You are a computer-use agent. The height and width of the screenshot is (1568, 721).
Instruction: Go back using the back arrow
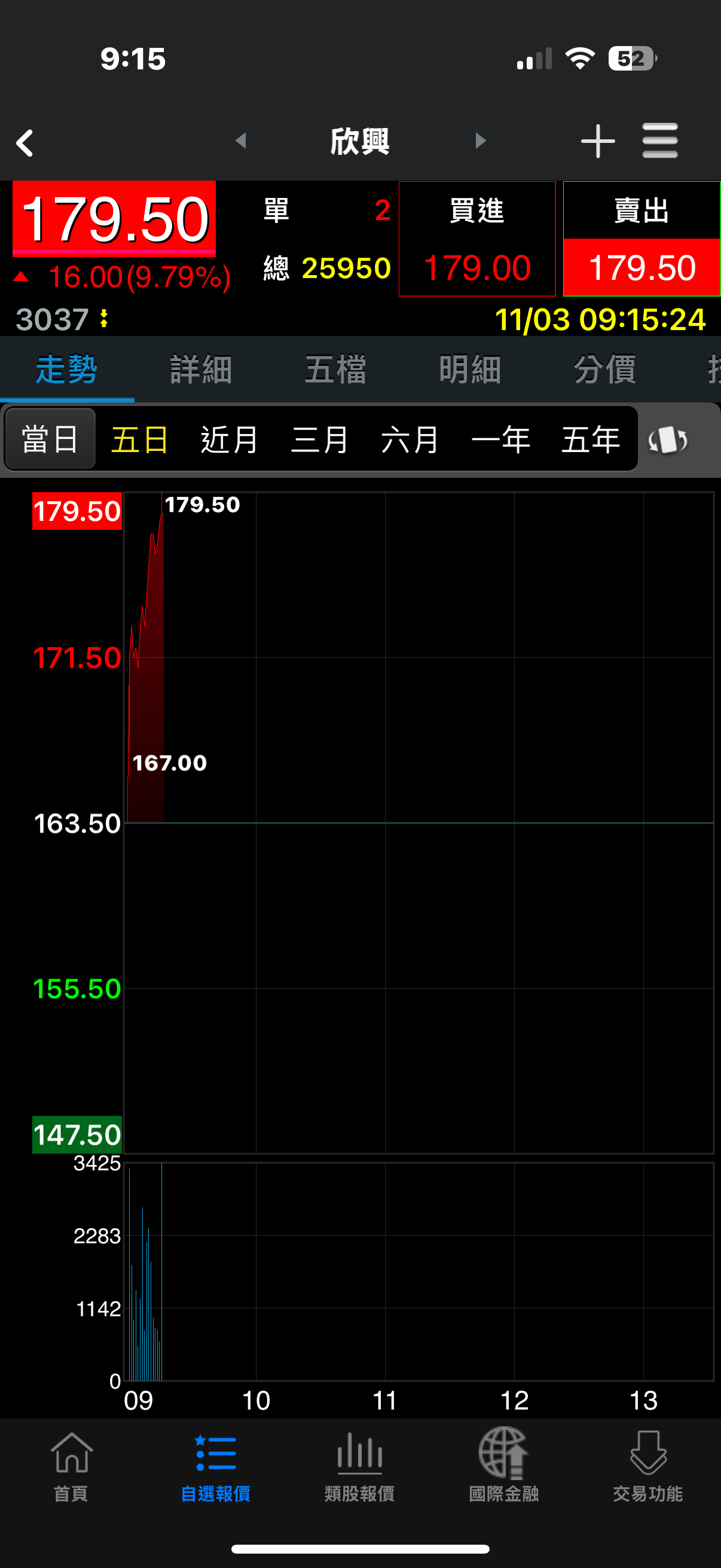pos(25,143)
